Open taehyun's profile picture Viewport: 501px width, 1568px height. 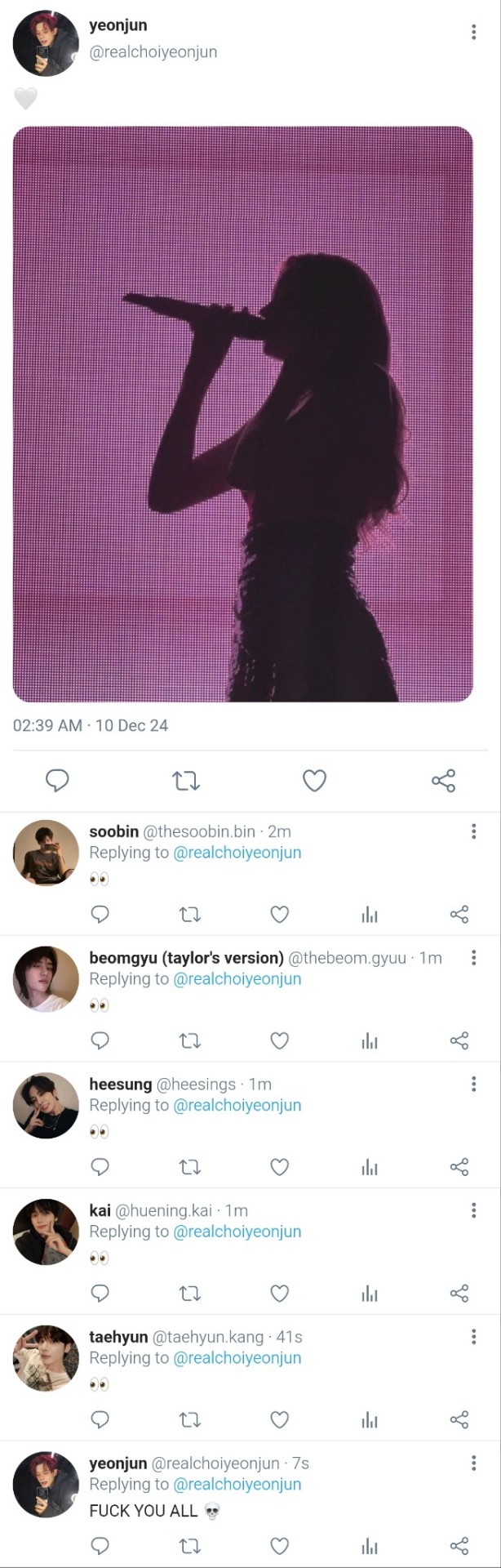pos(46,1358)
